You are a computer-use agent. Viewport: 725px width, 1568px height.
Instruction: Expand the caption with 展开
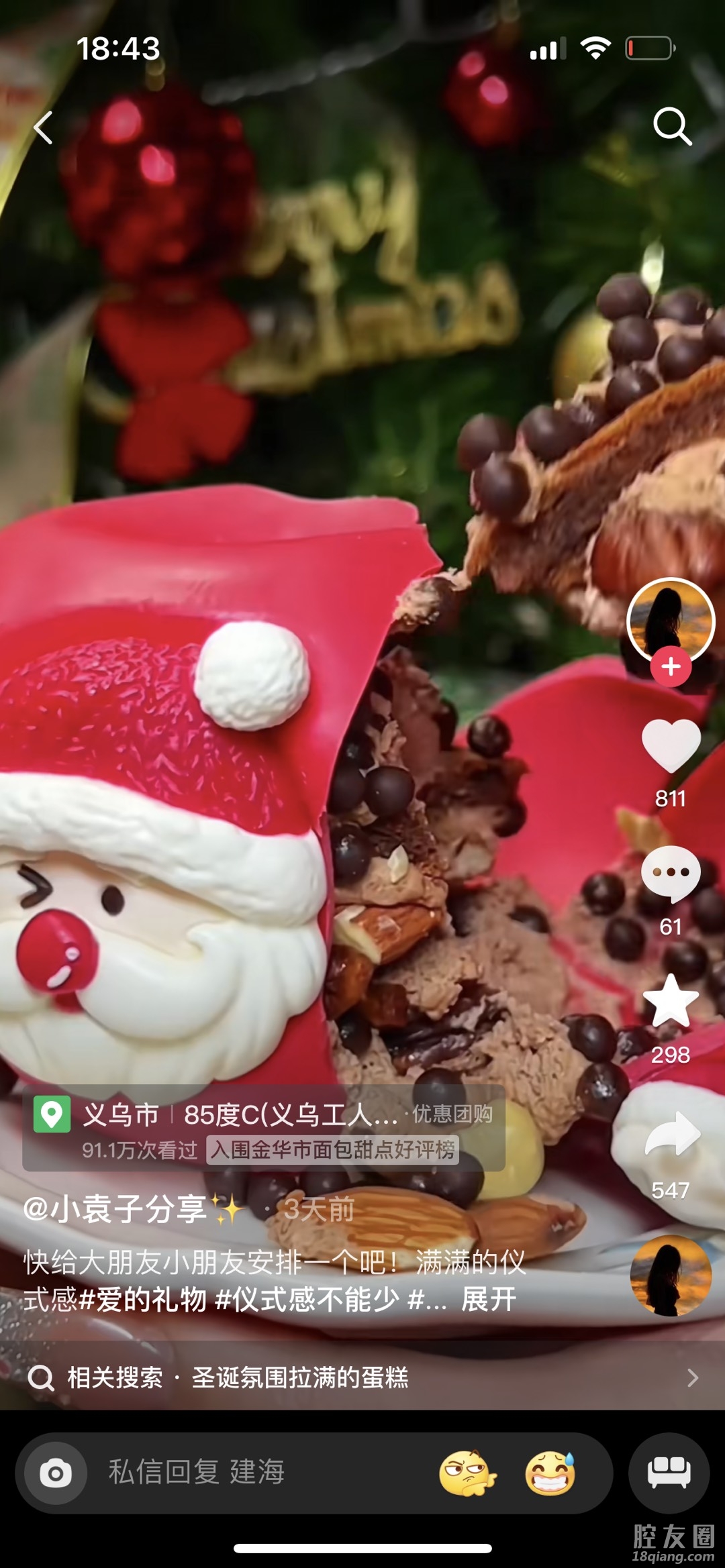[x=489, y=1300]
